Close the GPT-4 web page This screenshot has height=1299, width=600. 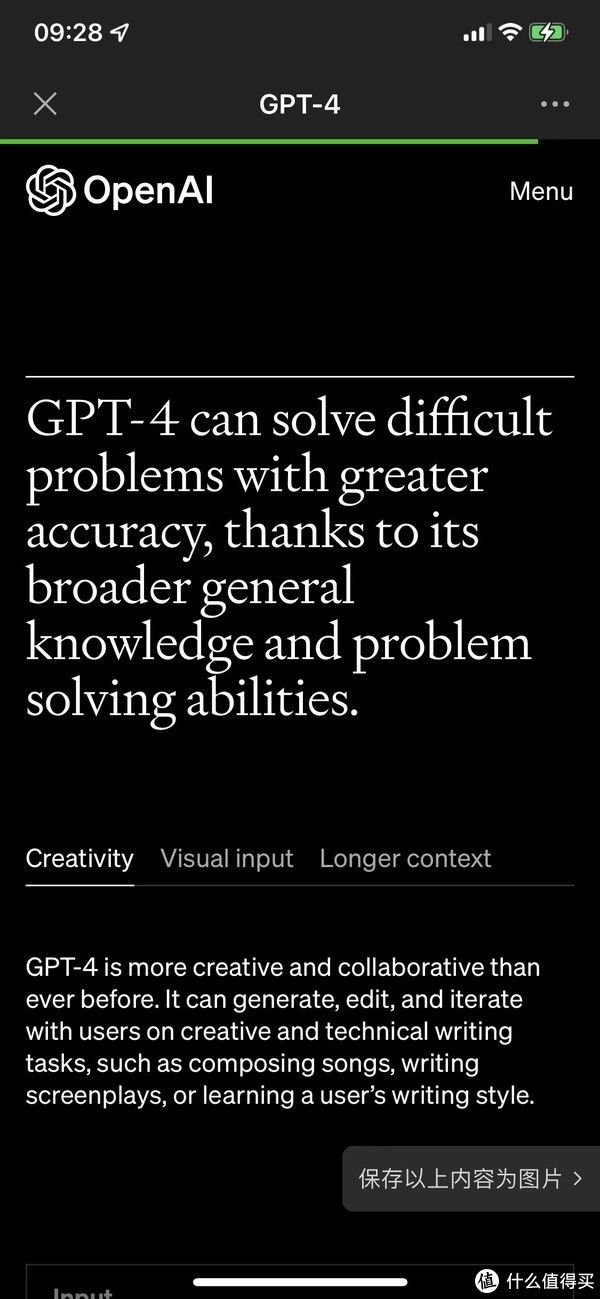pyautogui.click(x=45, y=104)
